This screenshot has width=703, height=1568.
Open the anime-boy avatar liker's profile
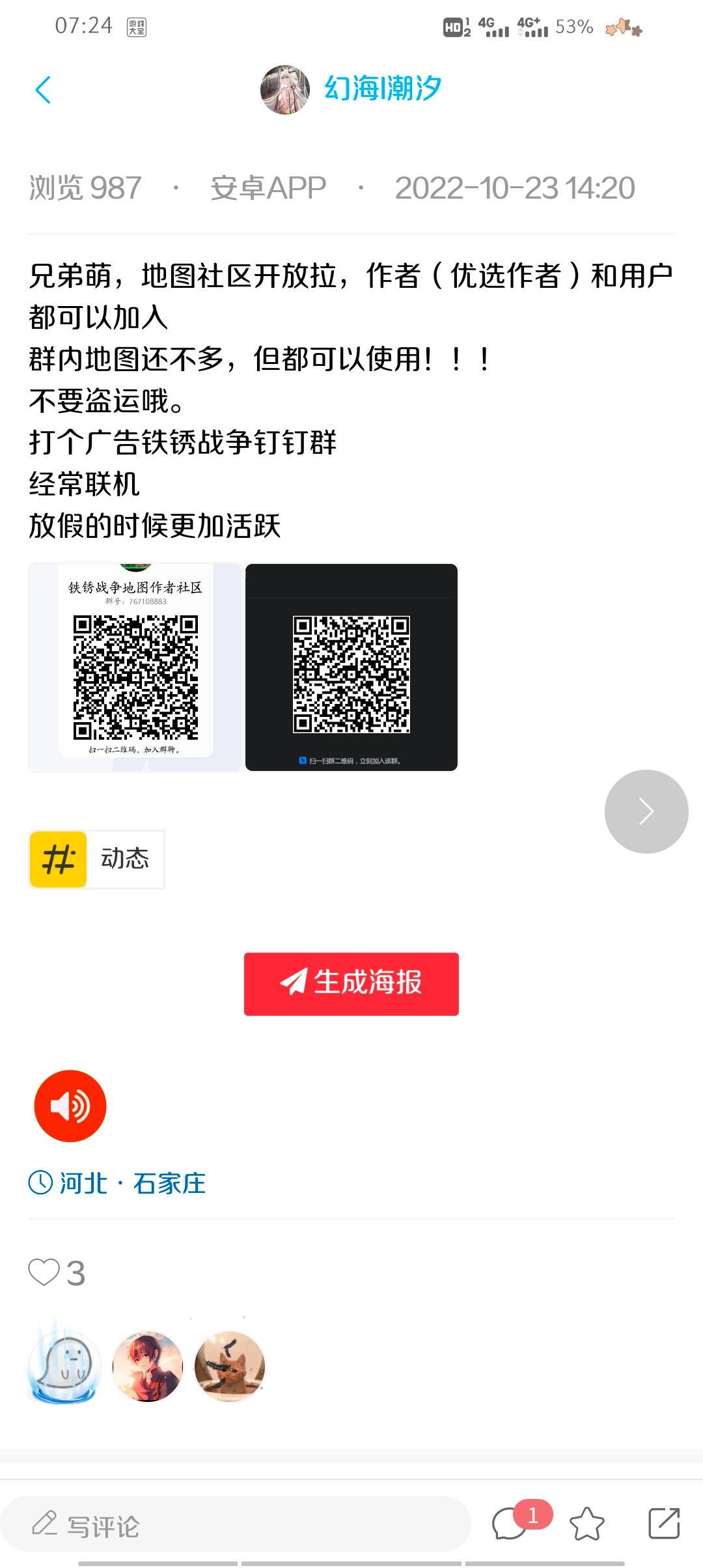(148, 1366)
